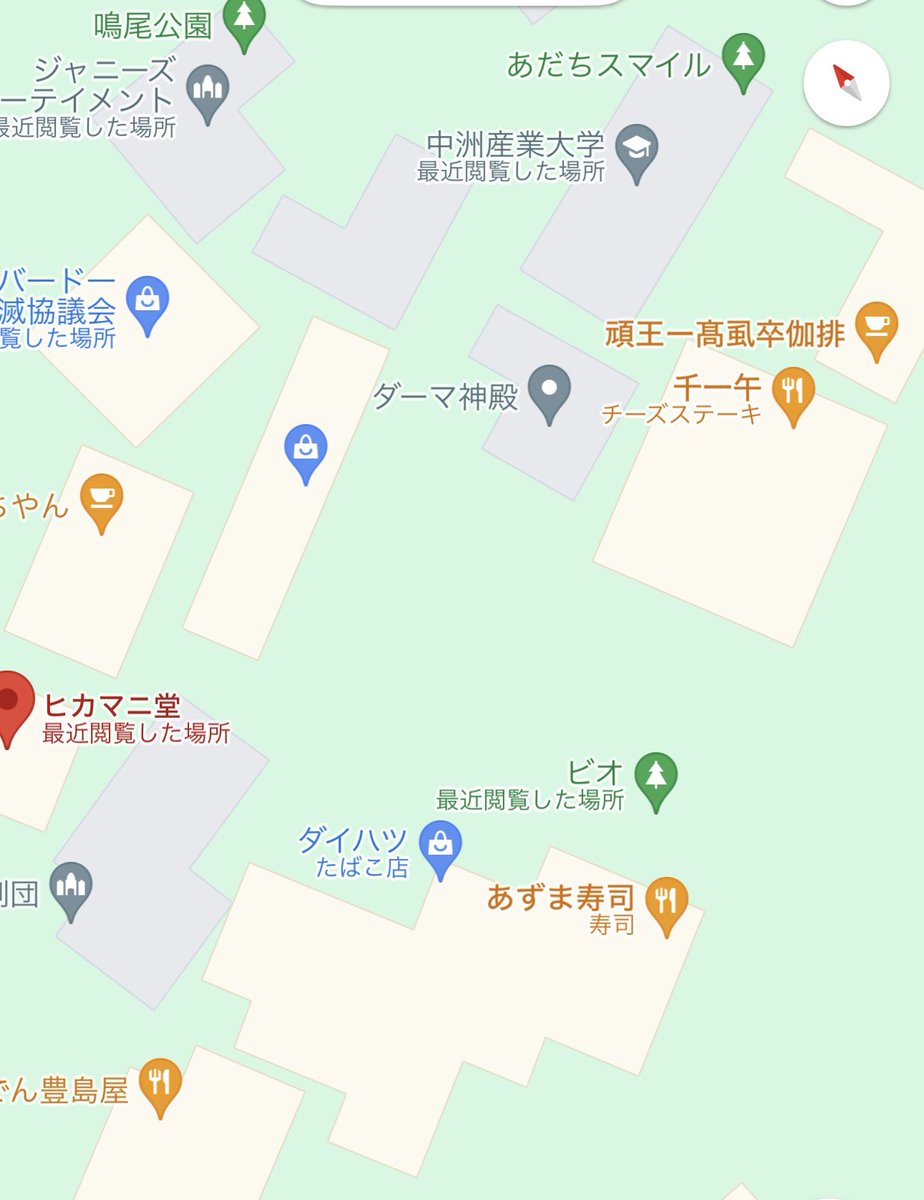Tap the 千一午 cheese steak restaurant pin
This screenshot has height=1200, width=924.
click(x=792, y=393)
